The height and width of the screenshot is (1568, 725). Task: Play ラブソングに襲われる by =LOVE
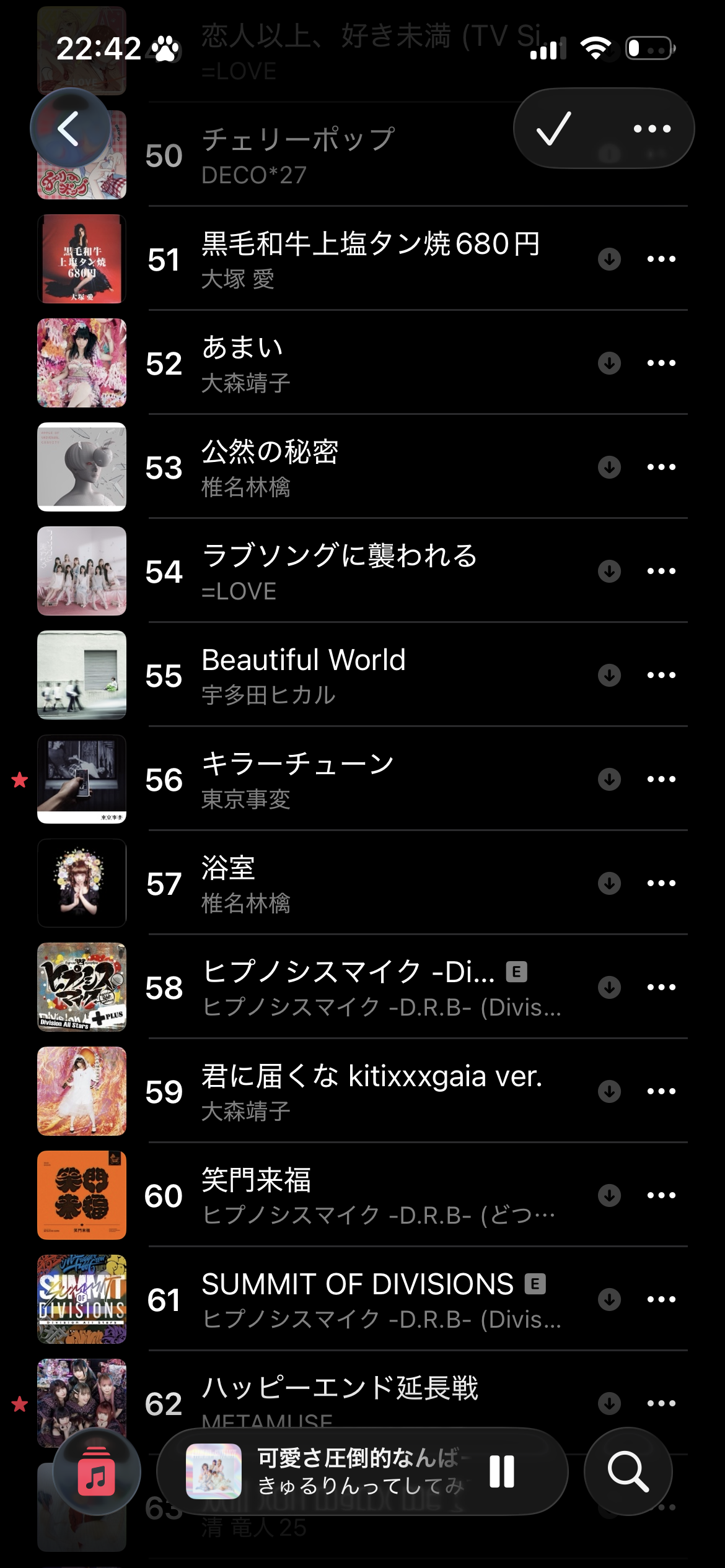pos(339,571)
